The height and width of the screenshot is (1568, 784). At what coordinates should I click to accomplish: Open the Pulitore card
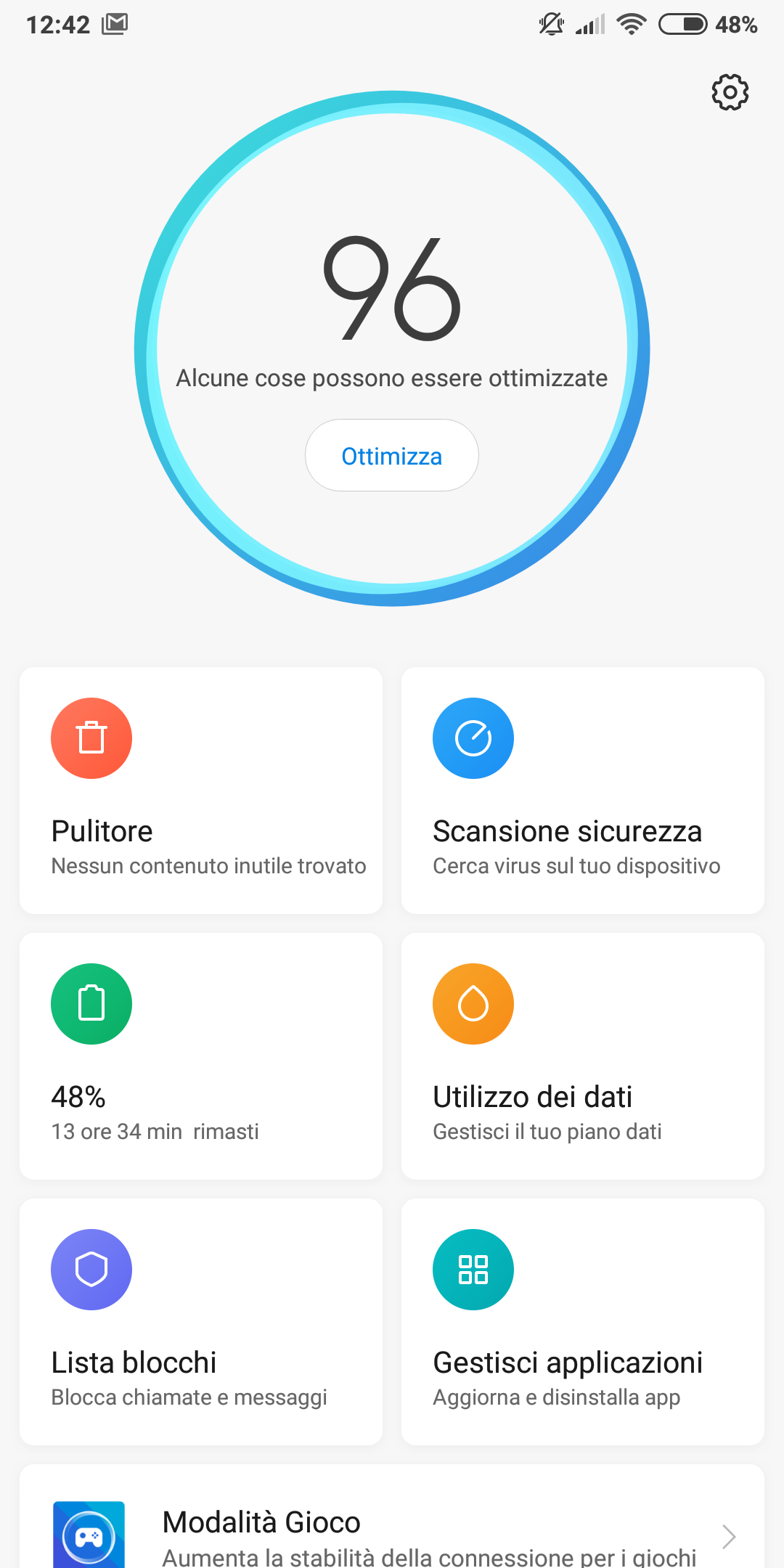pos(201,790)
